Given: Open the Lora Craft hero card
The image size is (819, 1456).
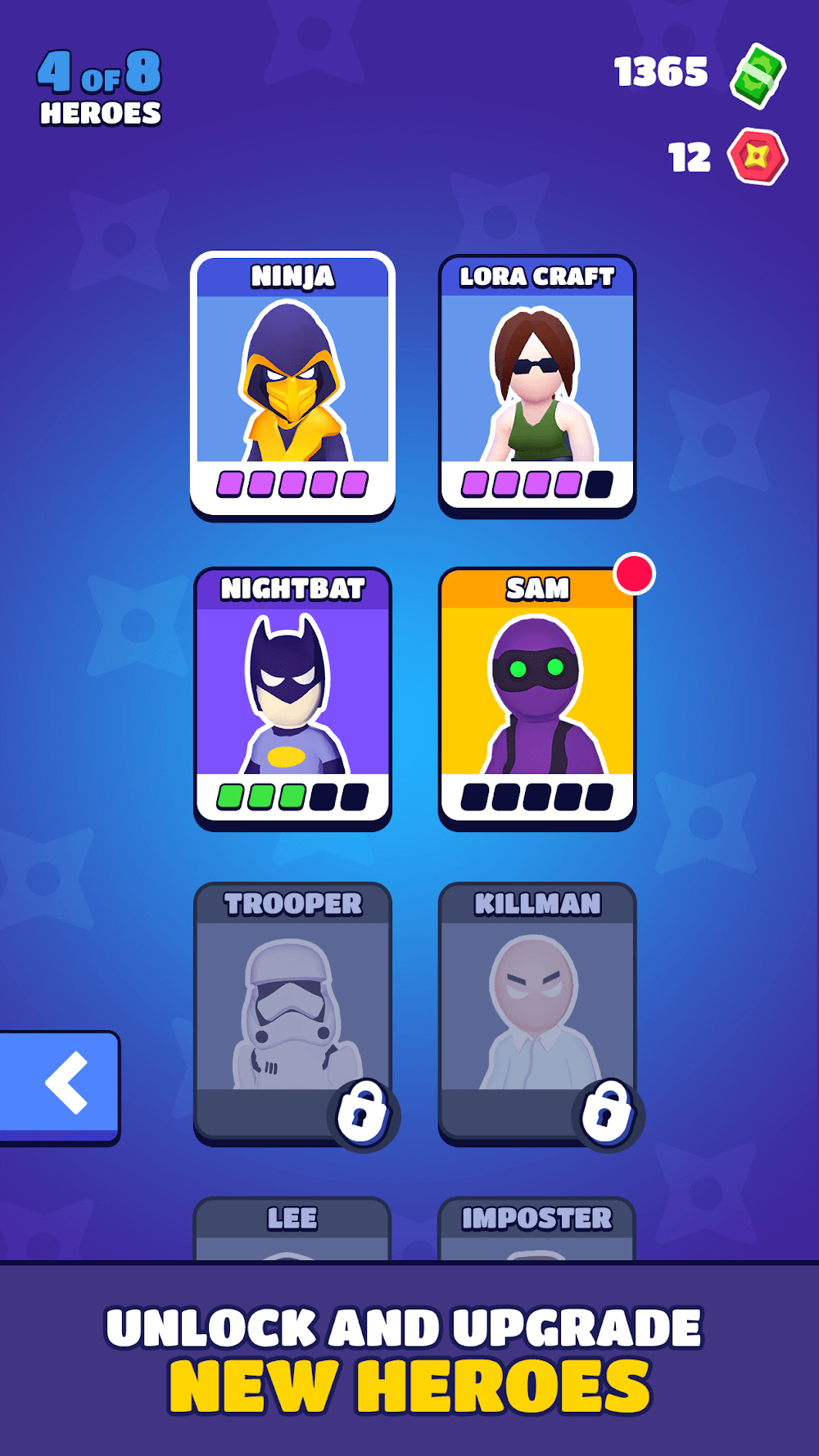Looking at the screenshot, I should tap(536, 385).
